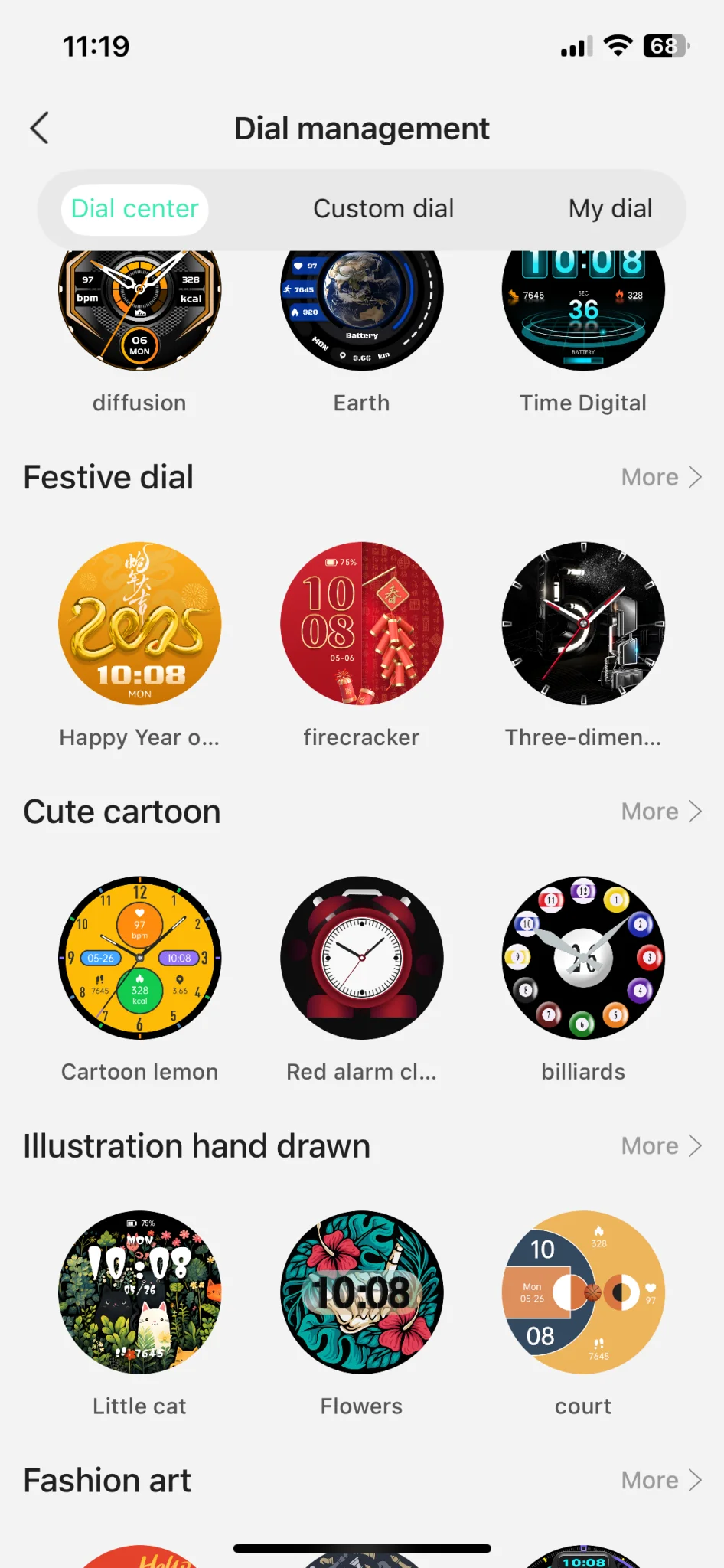Open the Happy Year dial
Screen dimensions: 724x1568
pyautogui.click(x=140, y=624)
